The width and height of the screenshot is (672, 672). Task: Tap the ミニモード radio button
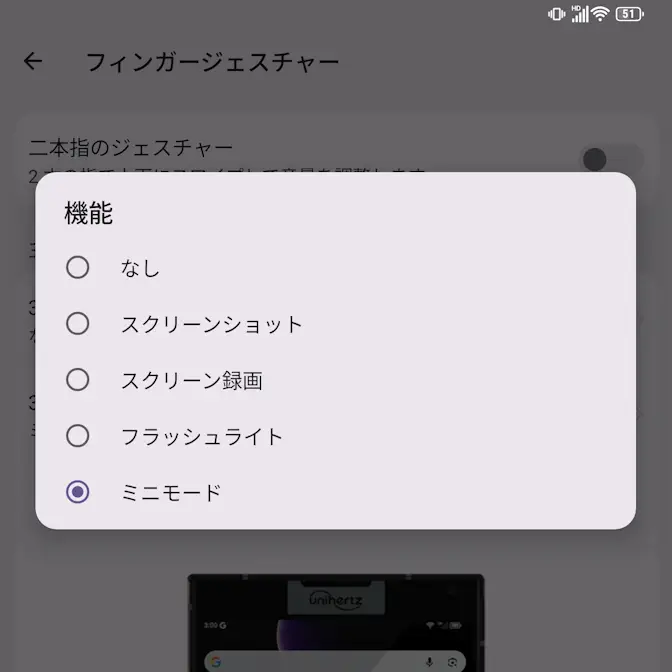[77, 492]
